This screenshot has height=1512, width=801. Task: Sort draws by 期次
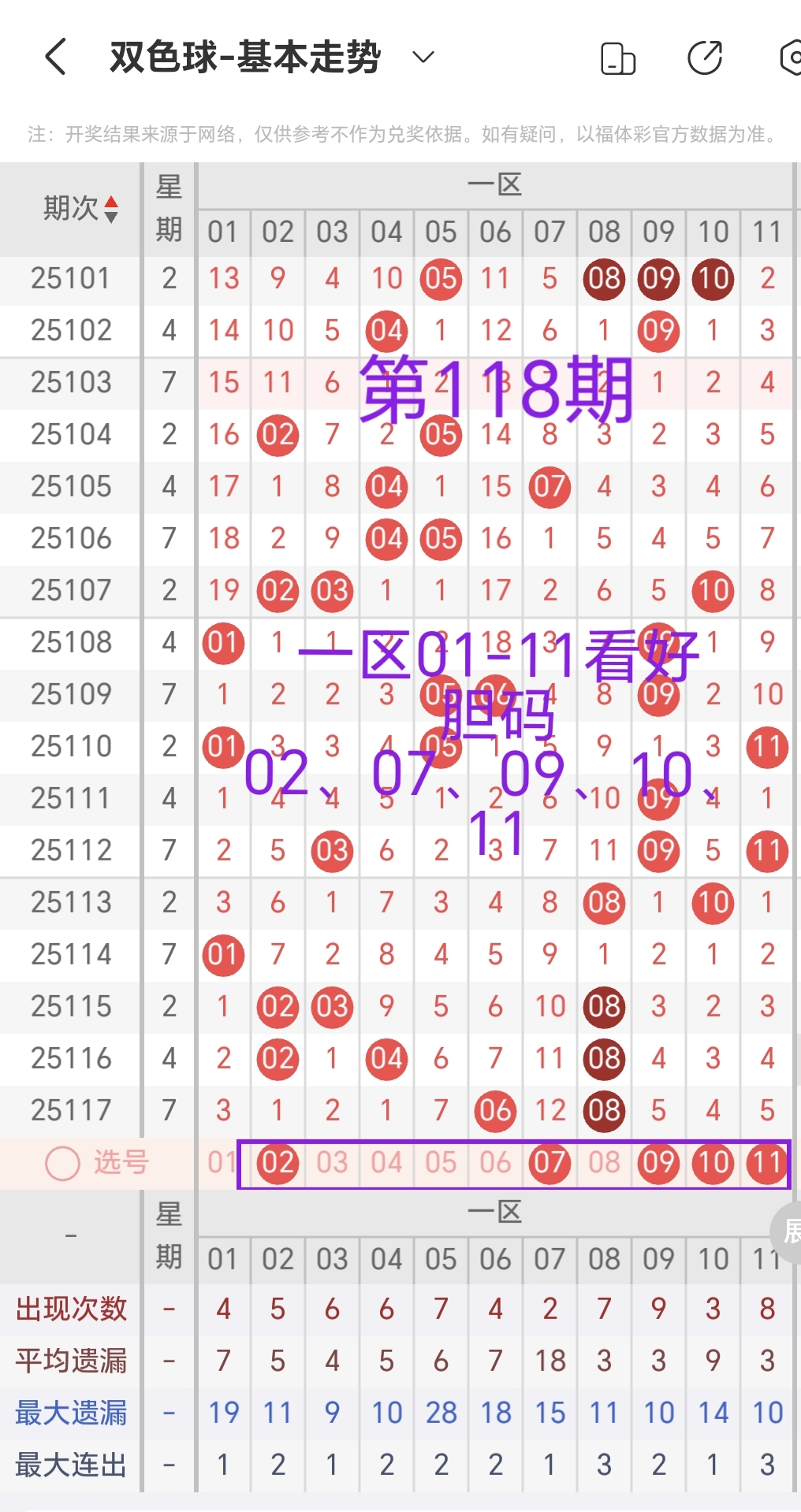110,209
